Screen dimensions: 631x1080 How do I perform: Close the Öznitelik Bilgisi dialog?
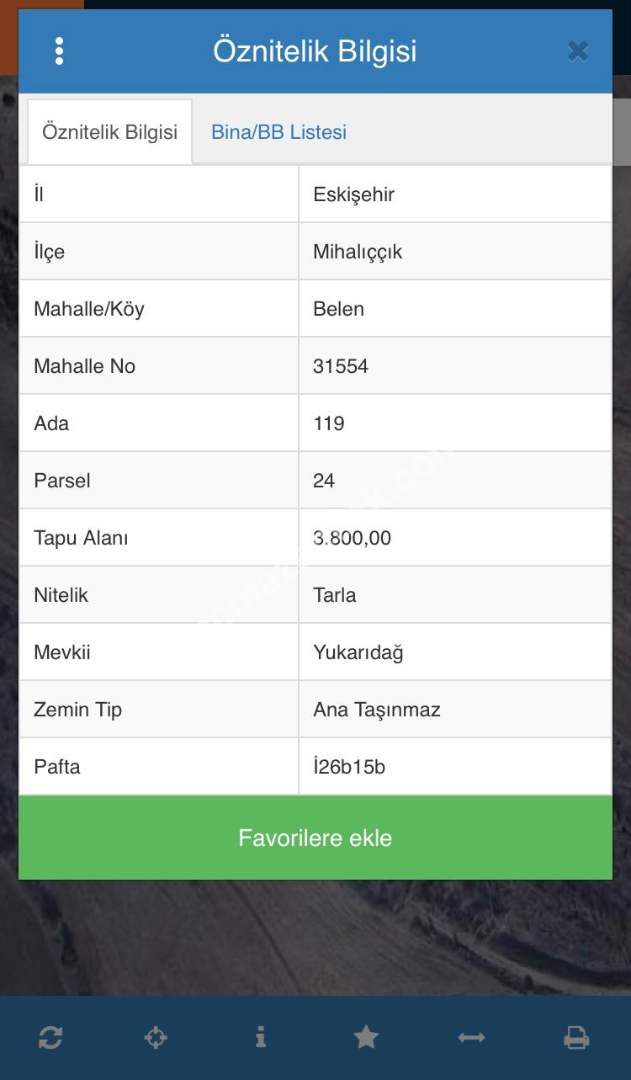[577, 51]
